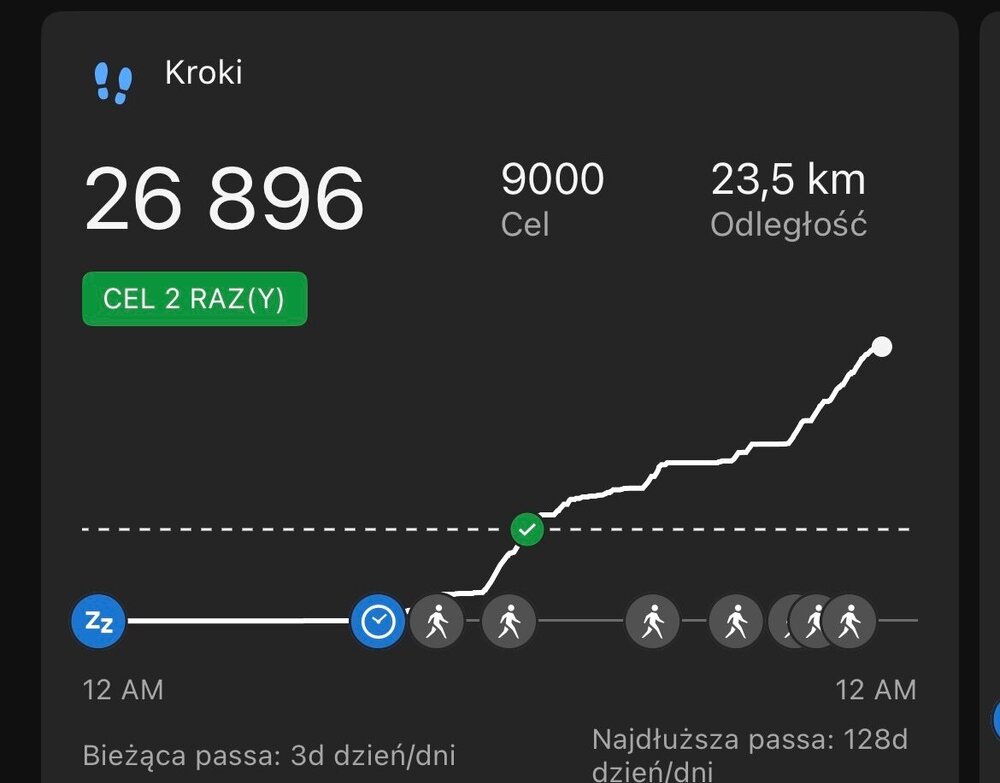This screenshot has width=1000, height=783.
Task: Open the Kroki steps card details
Action: pos(203,73)
